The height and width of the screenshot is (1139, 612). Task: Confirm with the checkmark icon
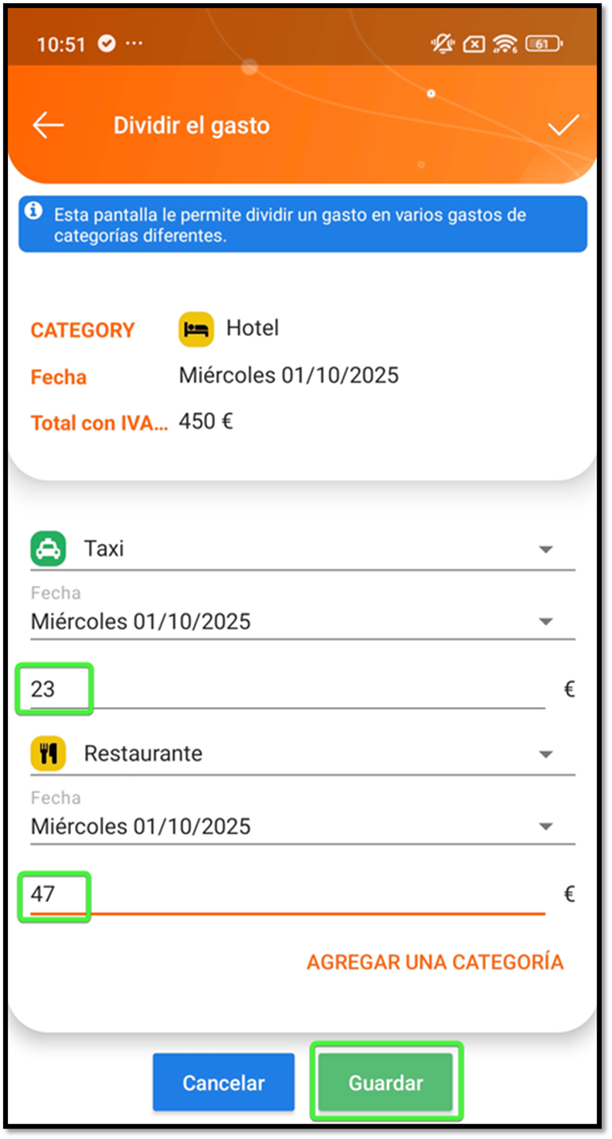(564, 125)
